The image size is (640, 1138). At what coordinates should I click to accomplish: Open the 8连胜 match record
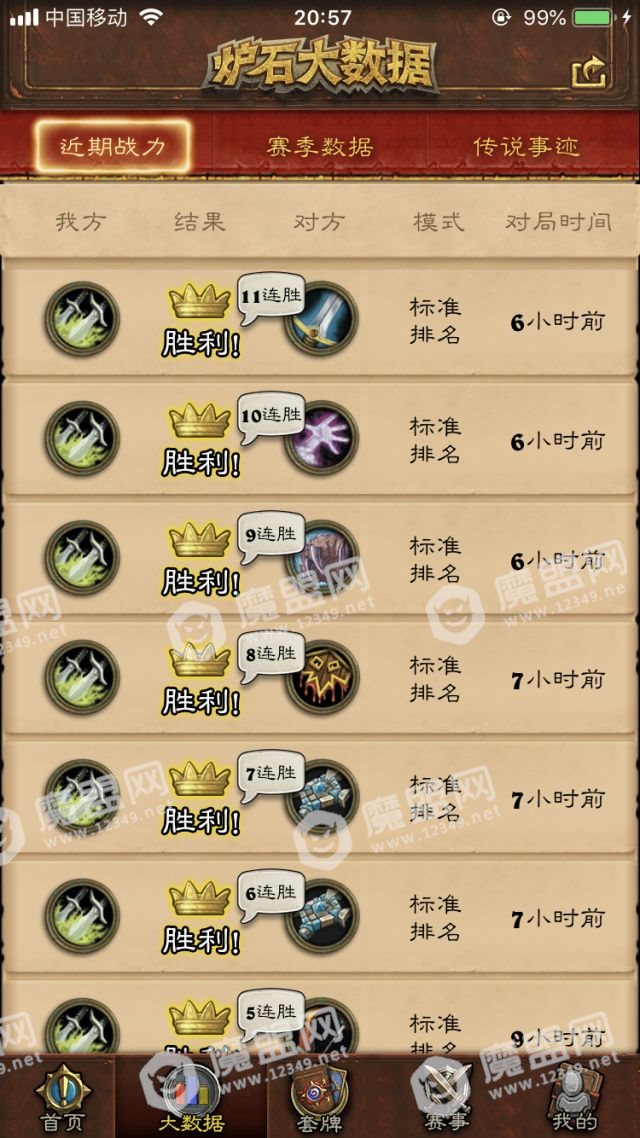tap(320, 678)
